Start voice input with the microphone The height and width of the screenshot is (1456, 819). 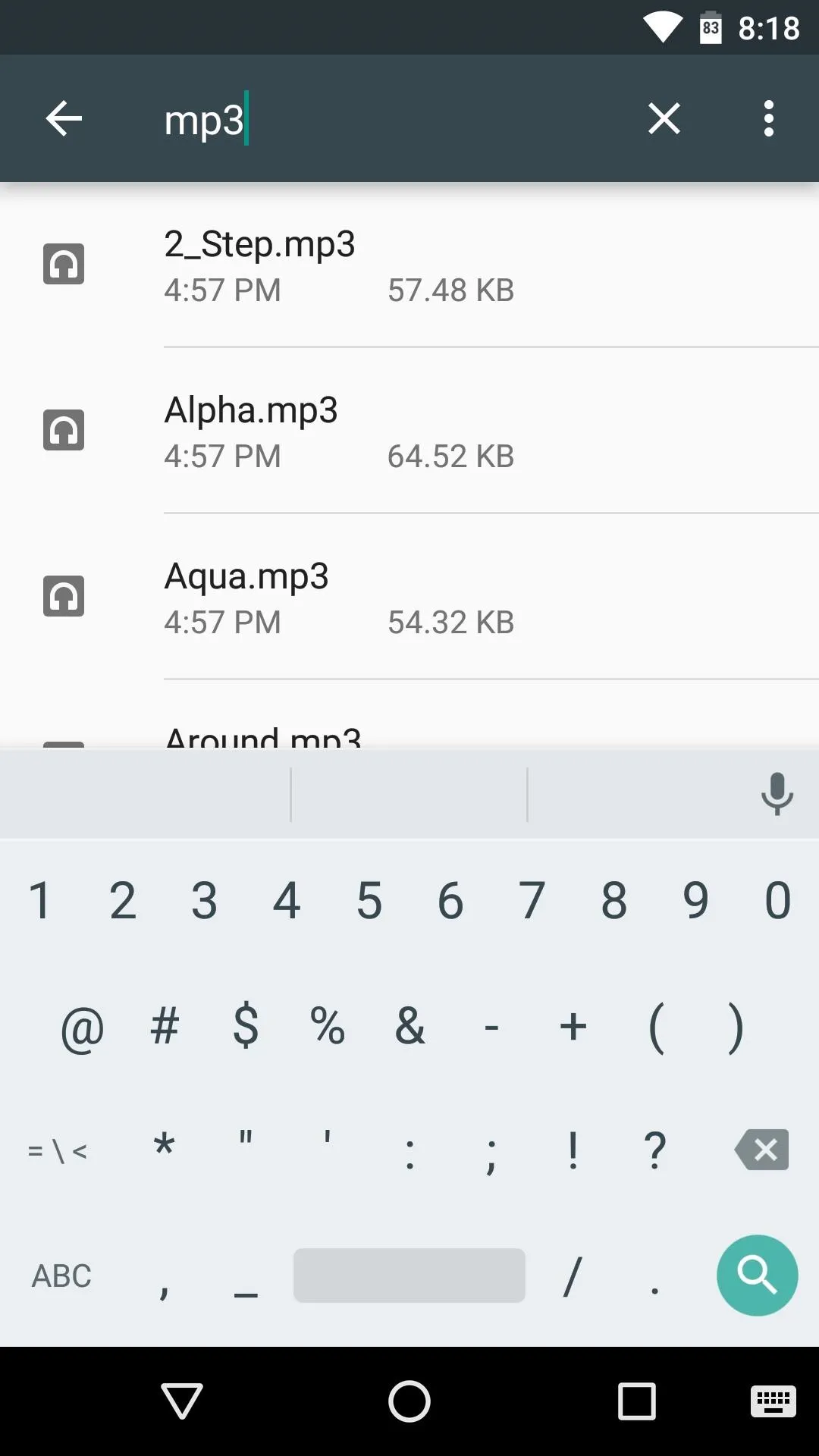point(777,794)
